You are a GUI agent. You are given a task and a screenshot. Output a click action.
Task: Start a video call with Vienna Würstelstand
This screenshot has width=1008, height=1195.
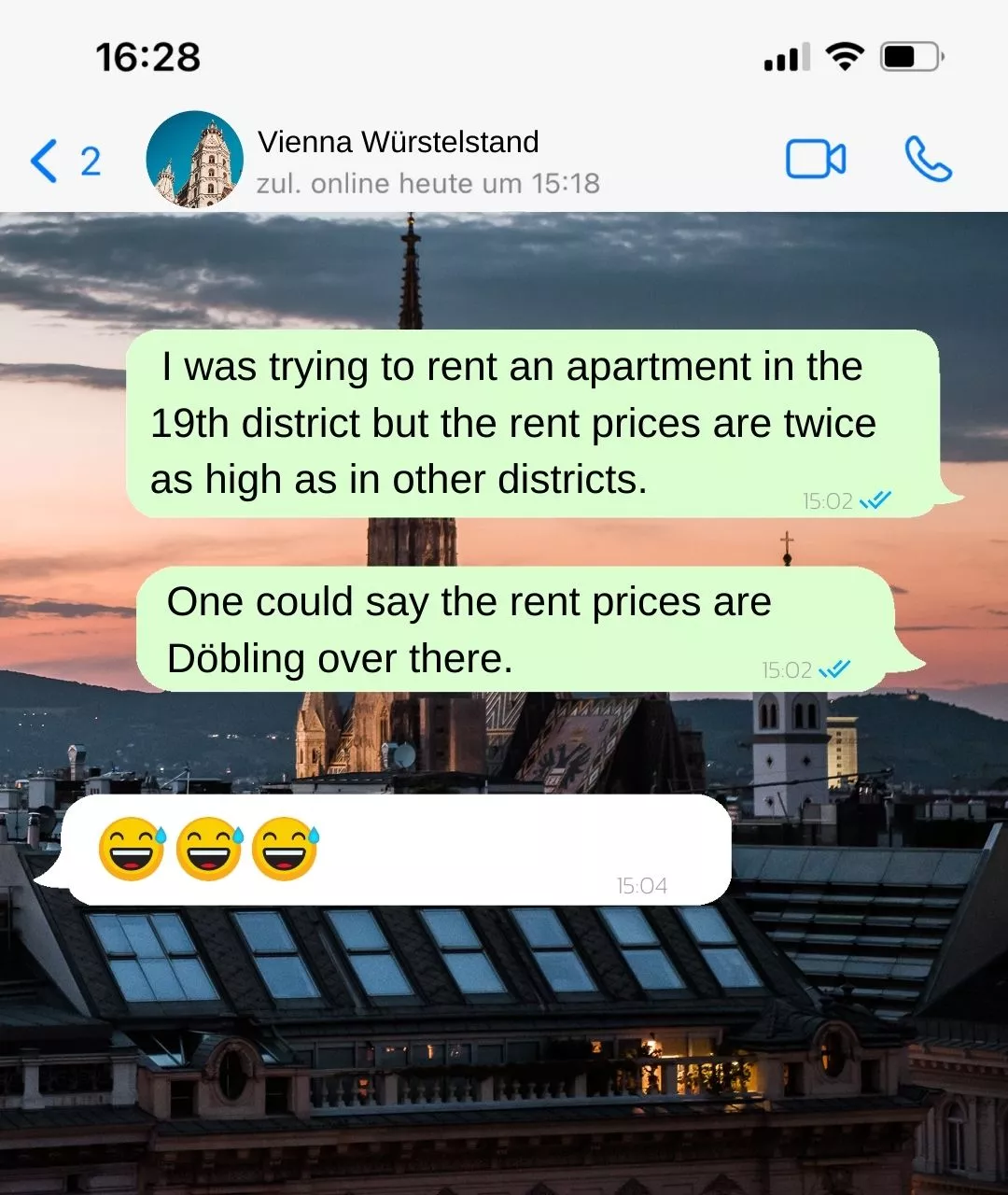tap(815, 160)
